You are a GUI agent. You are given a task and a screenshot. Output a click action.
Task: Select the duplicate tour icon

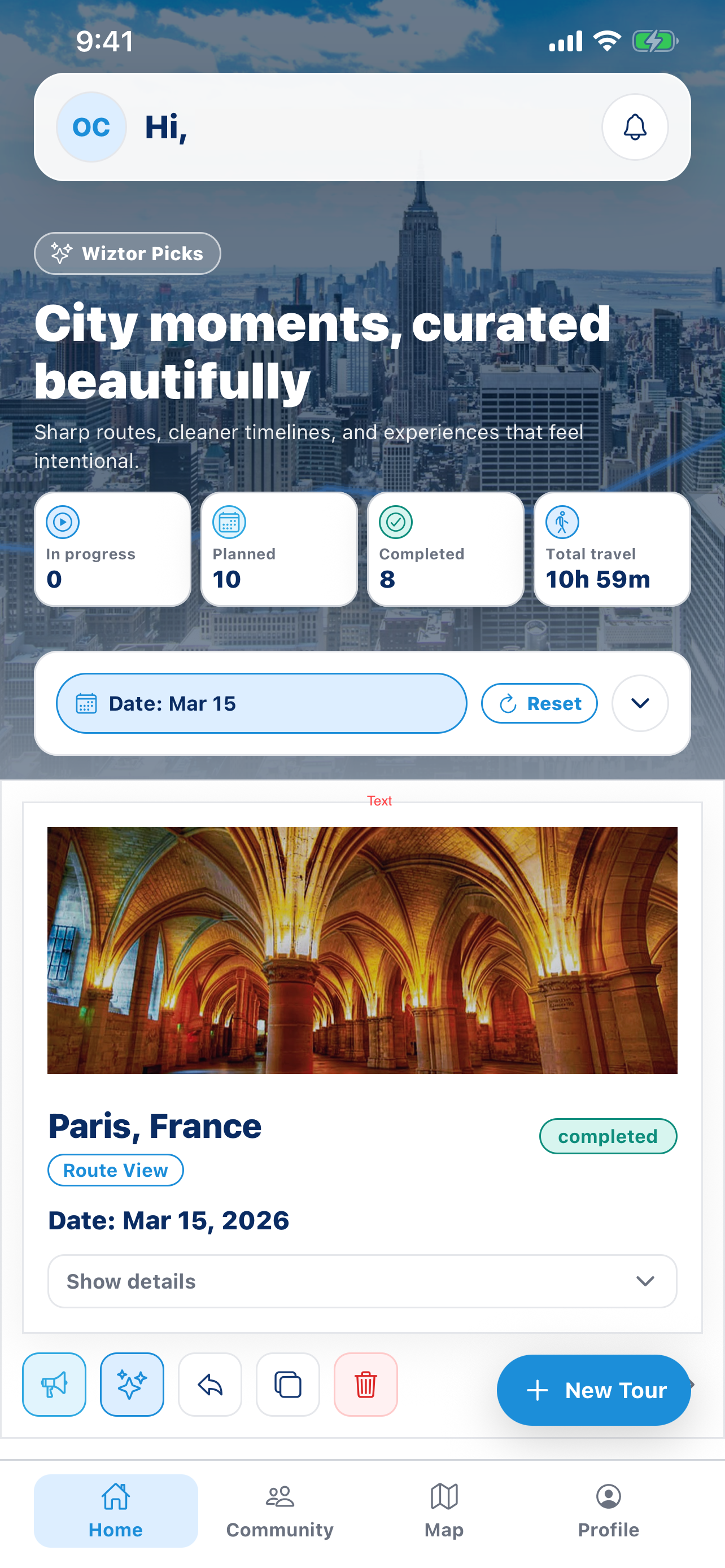[288, 1384]
